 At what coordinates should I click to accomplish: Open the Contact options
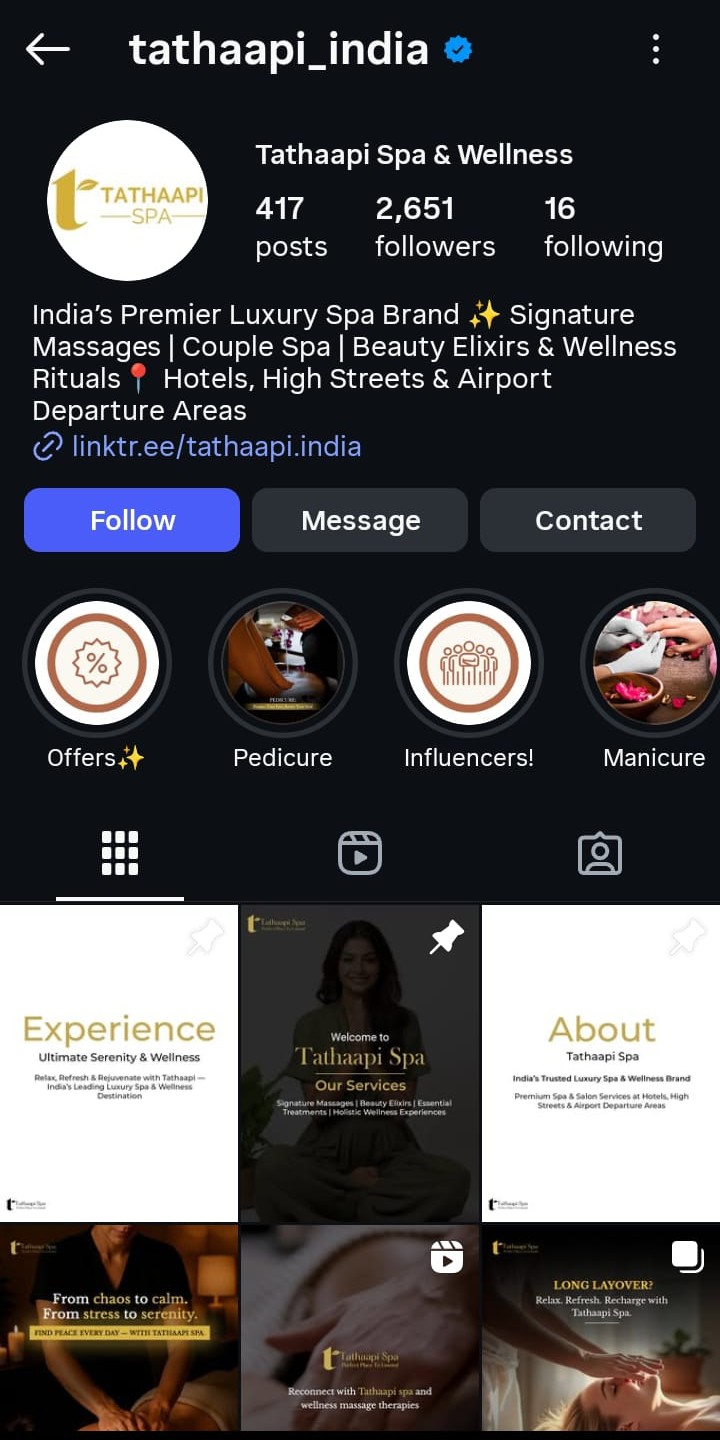(588, 520)
